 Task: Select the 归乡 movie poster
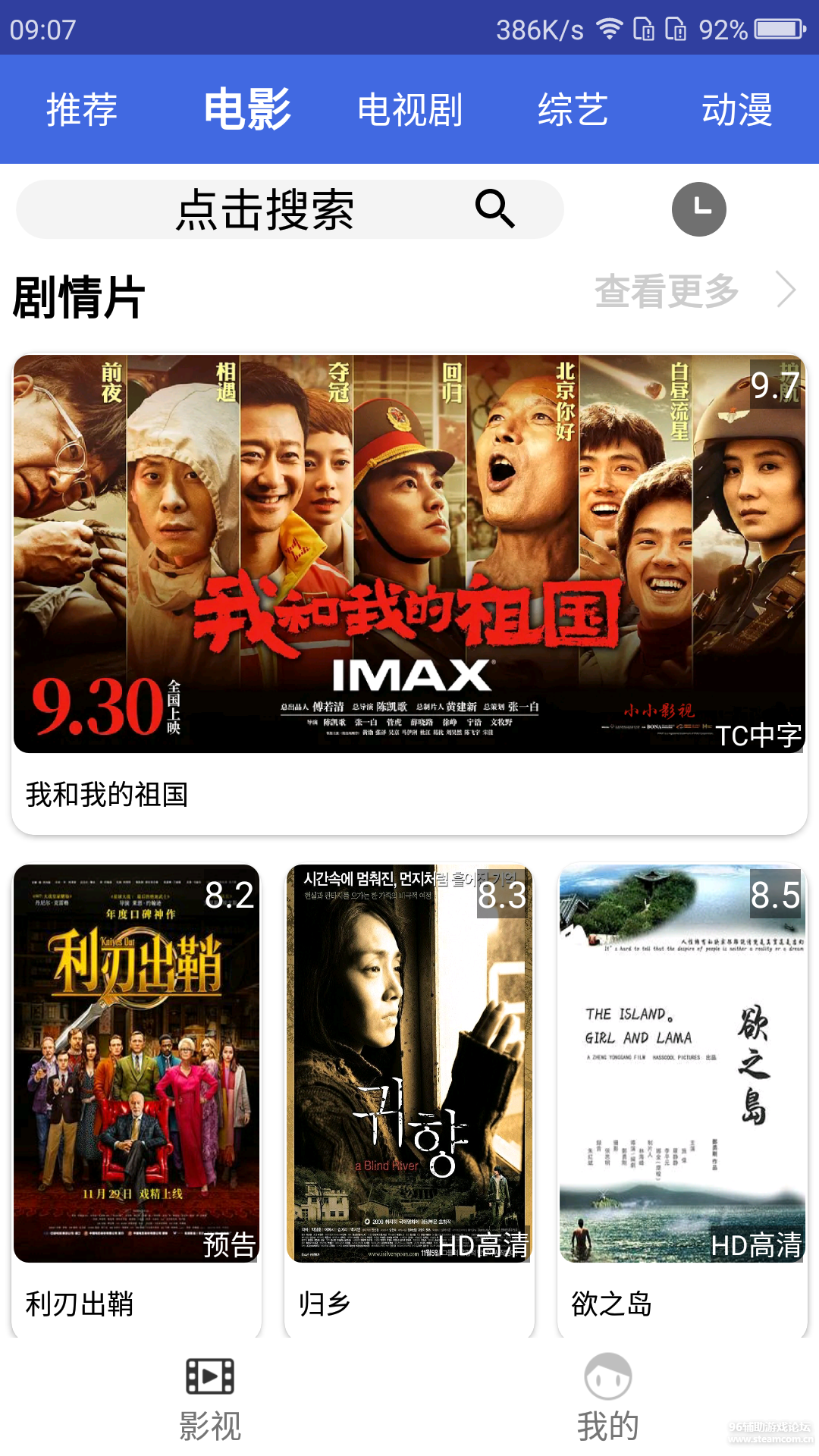click(x=409, y=1062)
